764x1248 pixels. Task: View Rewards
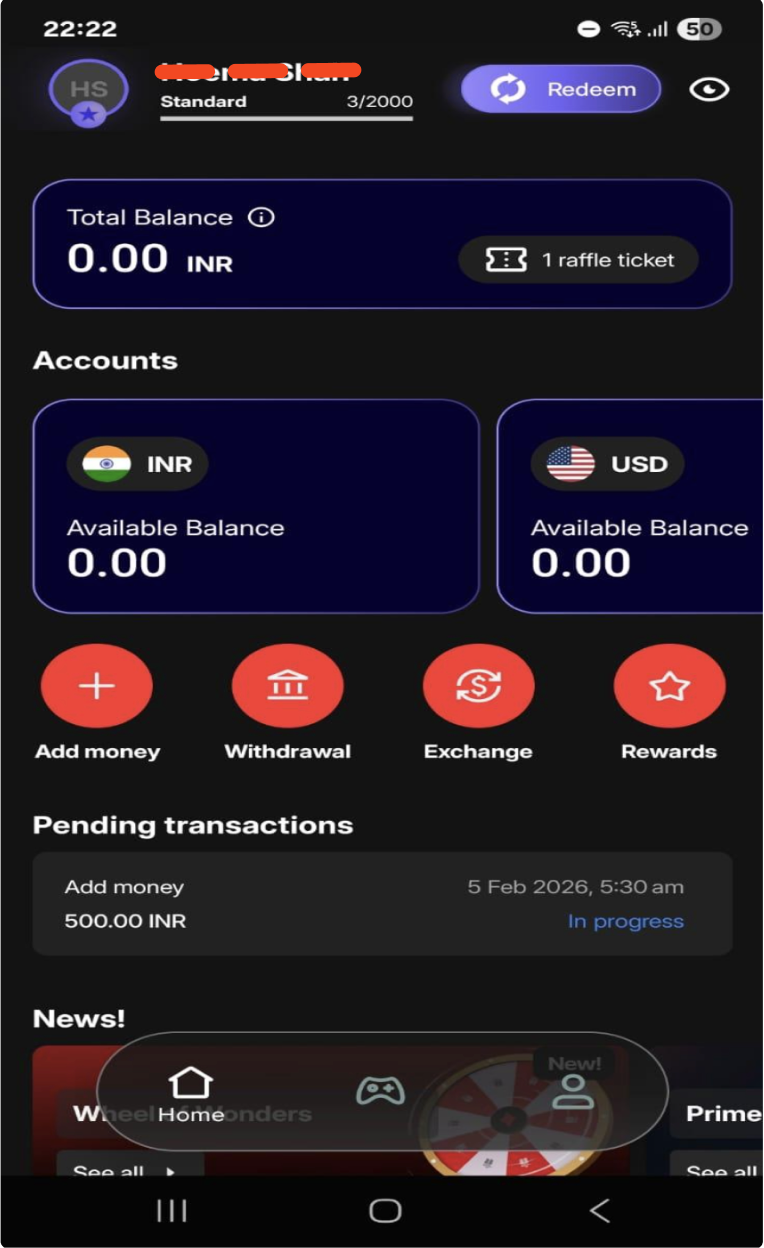(x=669, y=686)
